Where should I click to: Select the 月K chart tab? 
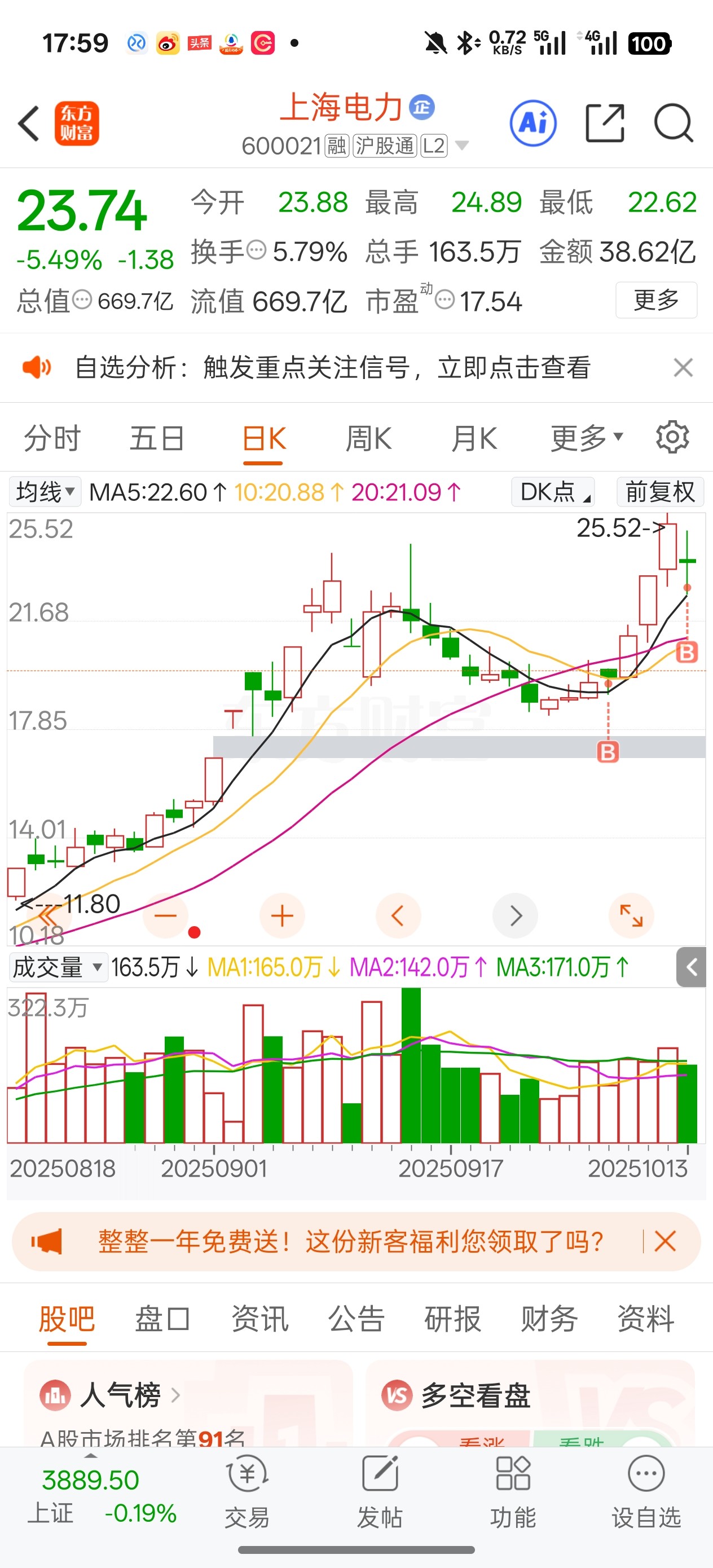474,438
